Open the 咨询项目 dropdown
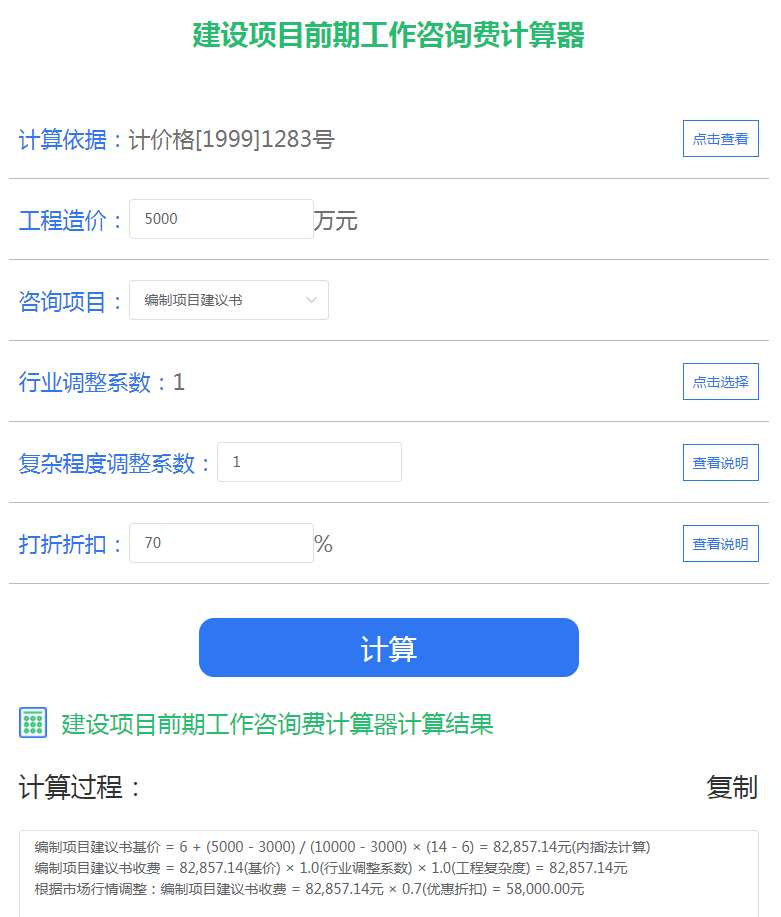The height and width of the screenshot is (917, 781). click(229, 300)
